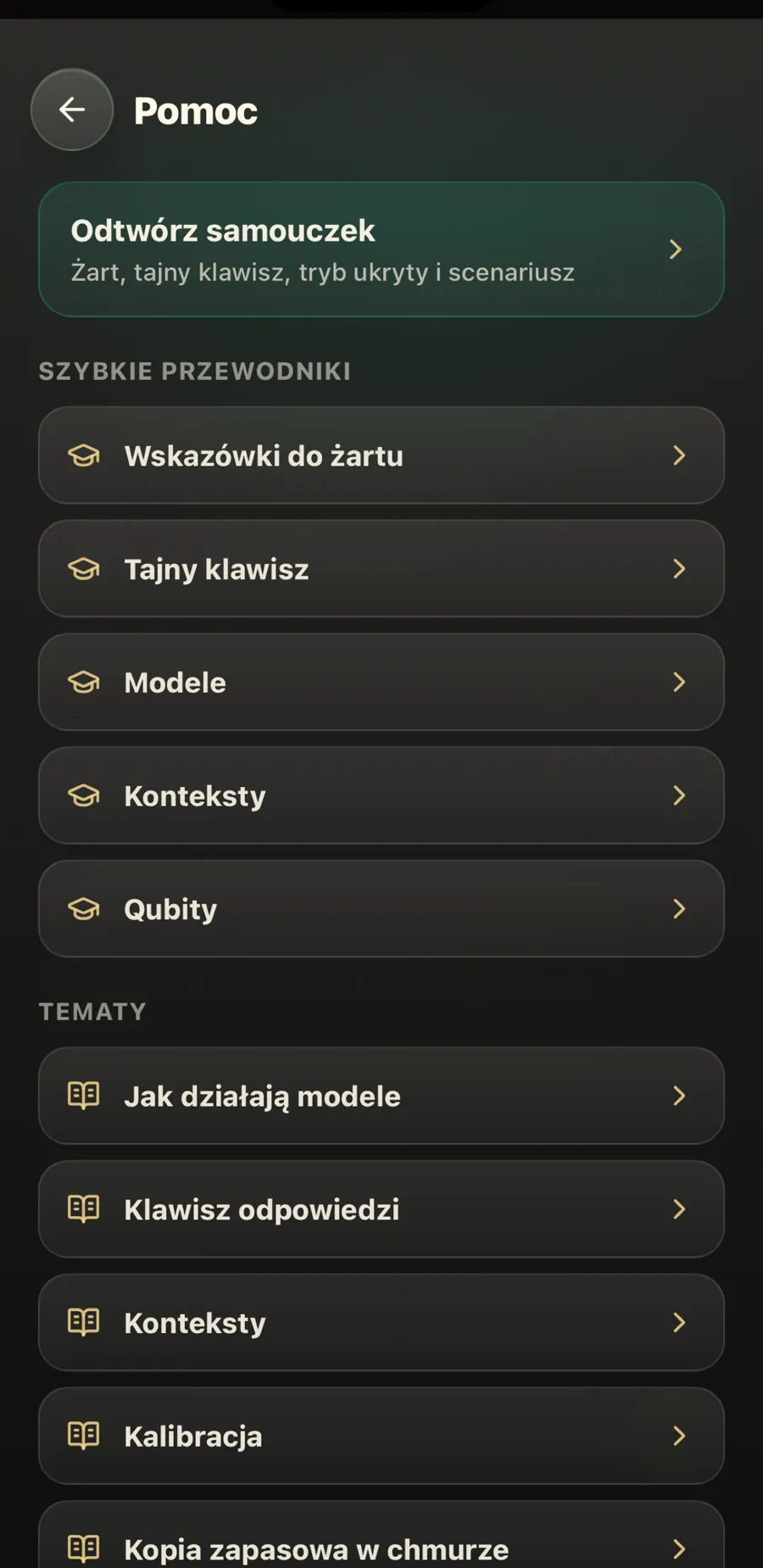Open the Kalibracja topic
This screenshot has width=763, height=1568.
click(x=381, y=1436)
